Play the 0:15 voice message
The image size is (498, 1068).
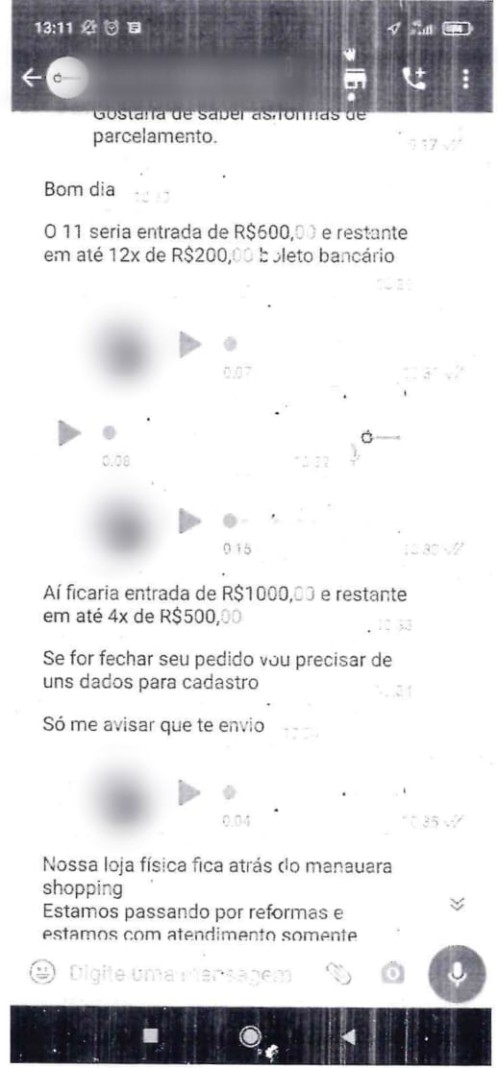point(190,522)
